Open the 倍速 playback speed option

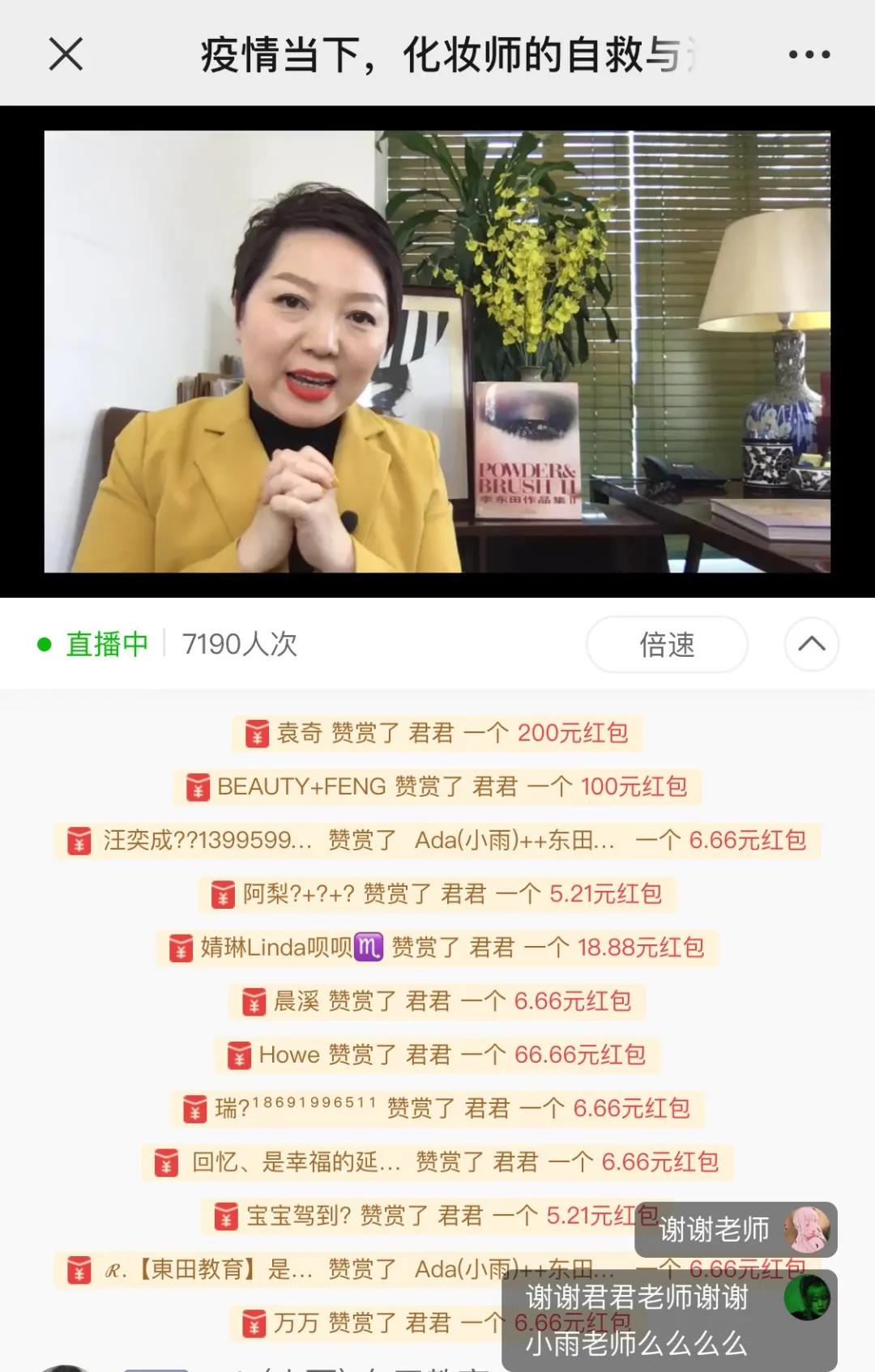pos(666,645)
